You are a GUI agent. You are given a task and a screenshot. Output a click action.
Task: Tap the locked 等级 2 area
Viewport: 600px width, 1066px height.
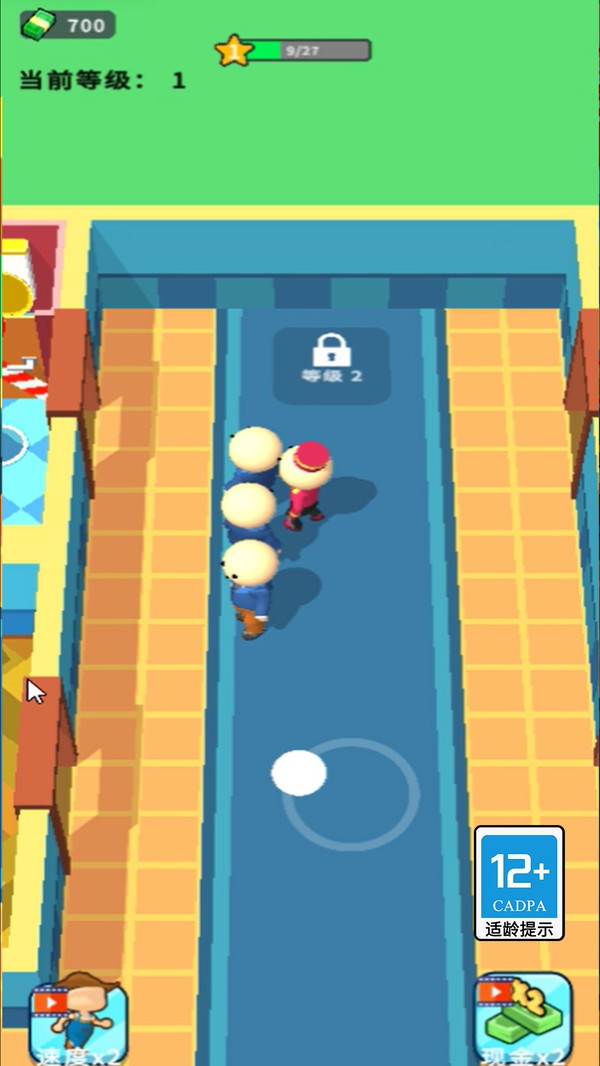tap(332, 366)
